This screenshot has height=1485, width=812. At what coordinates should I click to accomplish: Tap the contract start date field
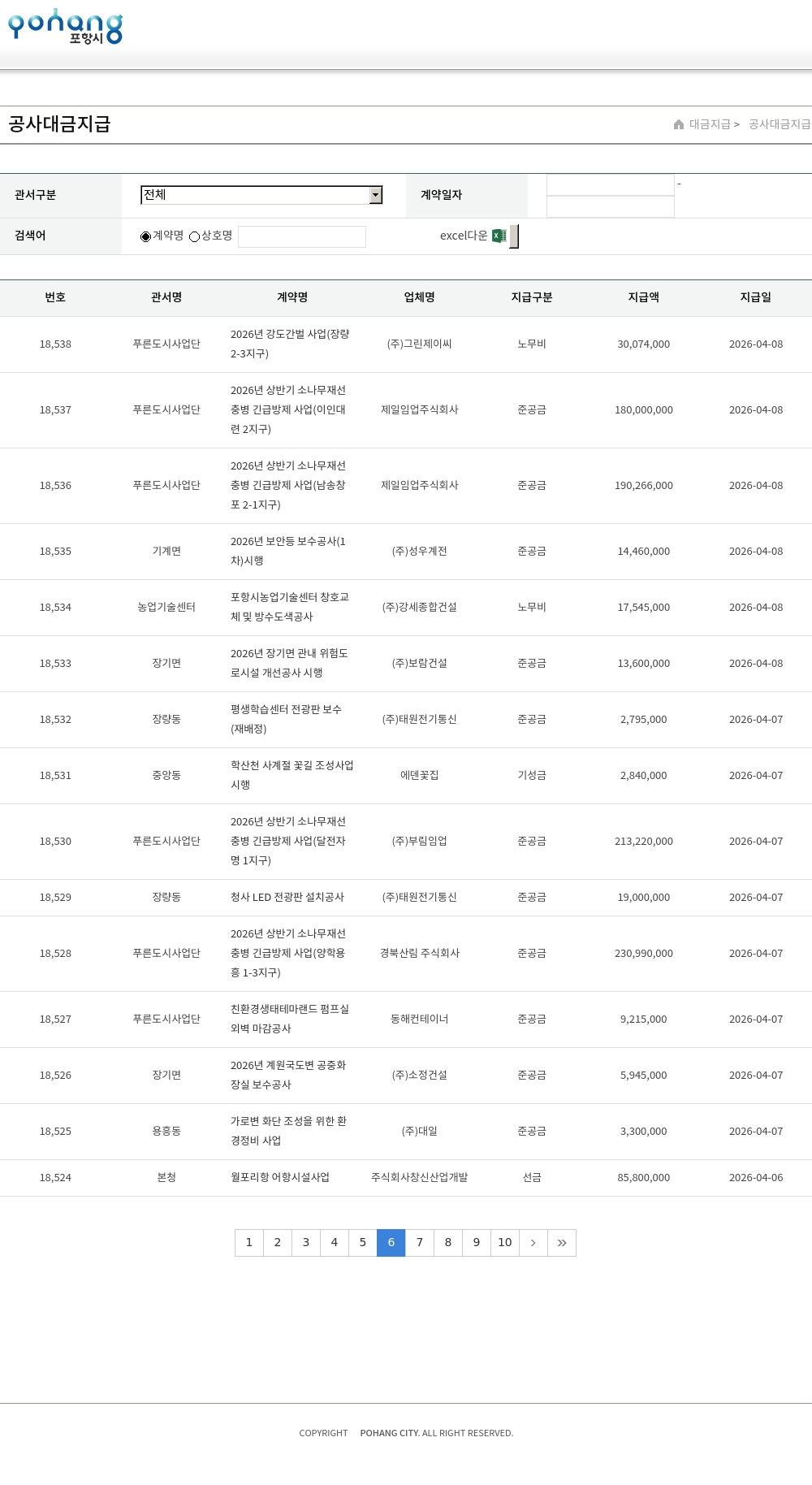coord(611,185)
